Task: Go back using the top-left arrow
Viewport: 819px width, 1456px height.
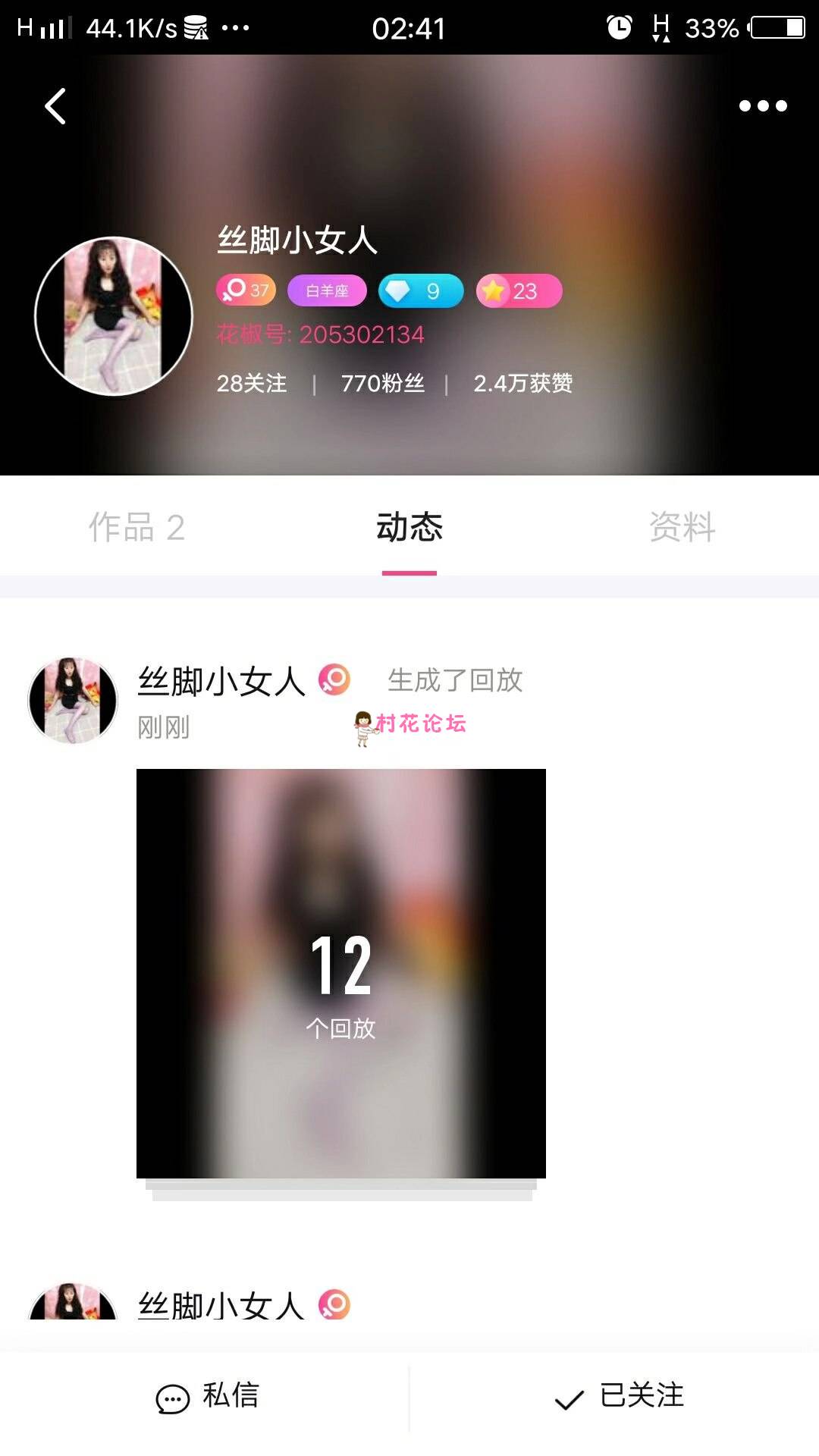Action: [55, 105]
